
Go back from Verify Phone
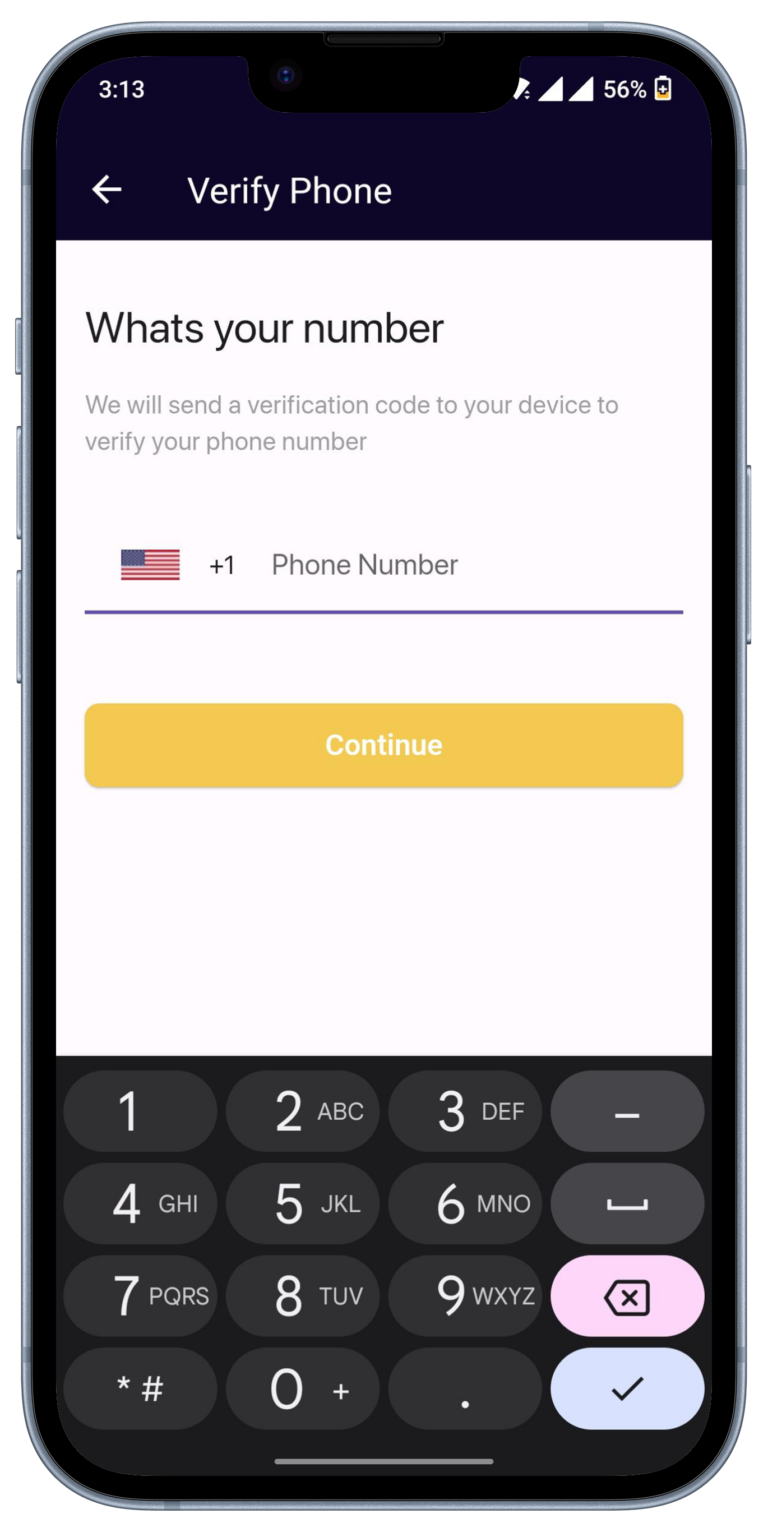107,190
